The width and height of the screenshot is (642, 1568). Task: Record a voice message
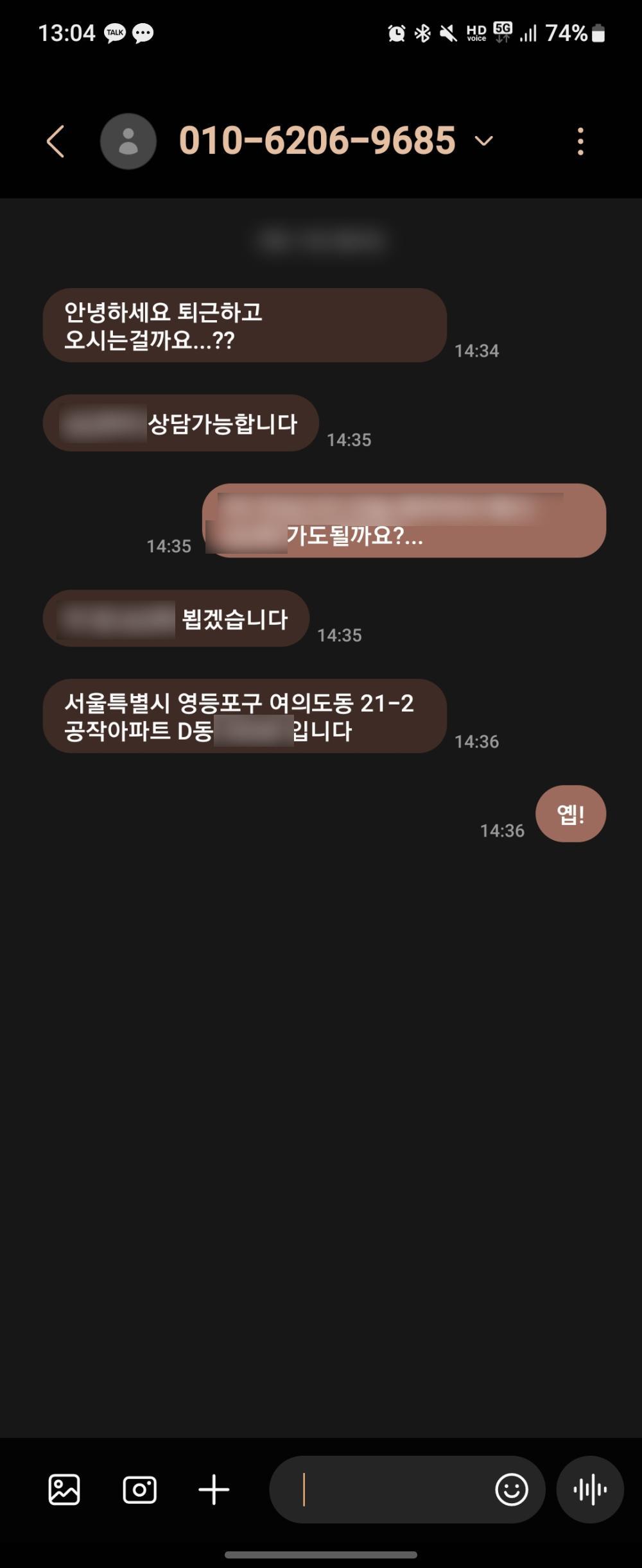[590, 1489]
